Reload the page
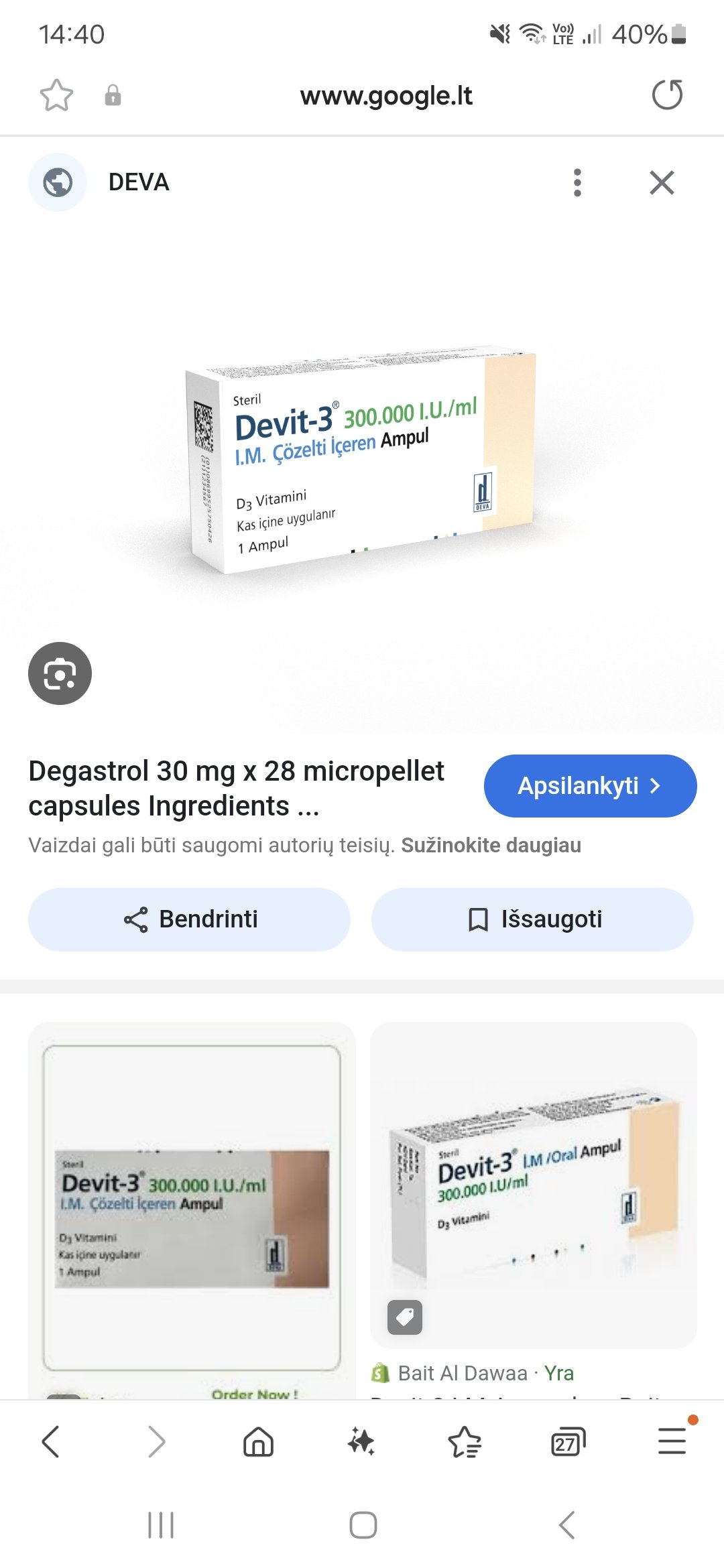 [667, 94]
